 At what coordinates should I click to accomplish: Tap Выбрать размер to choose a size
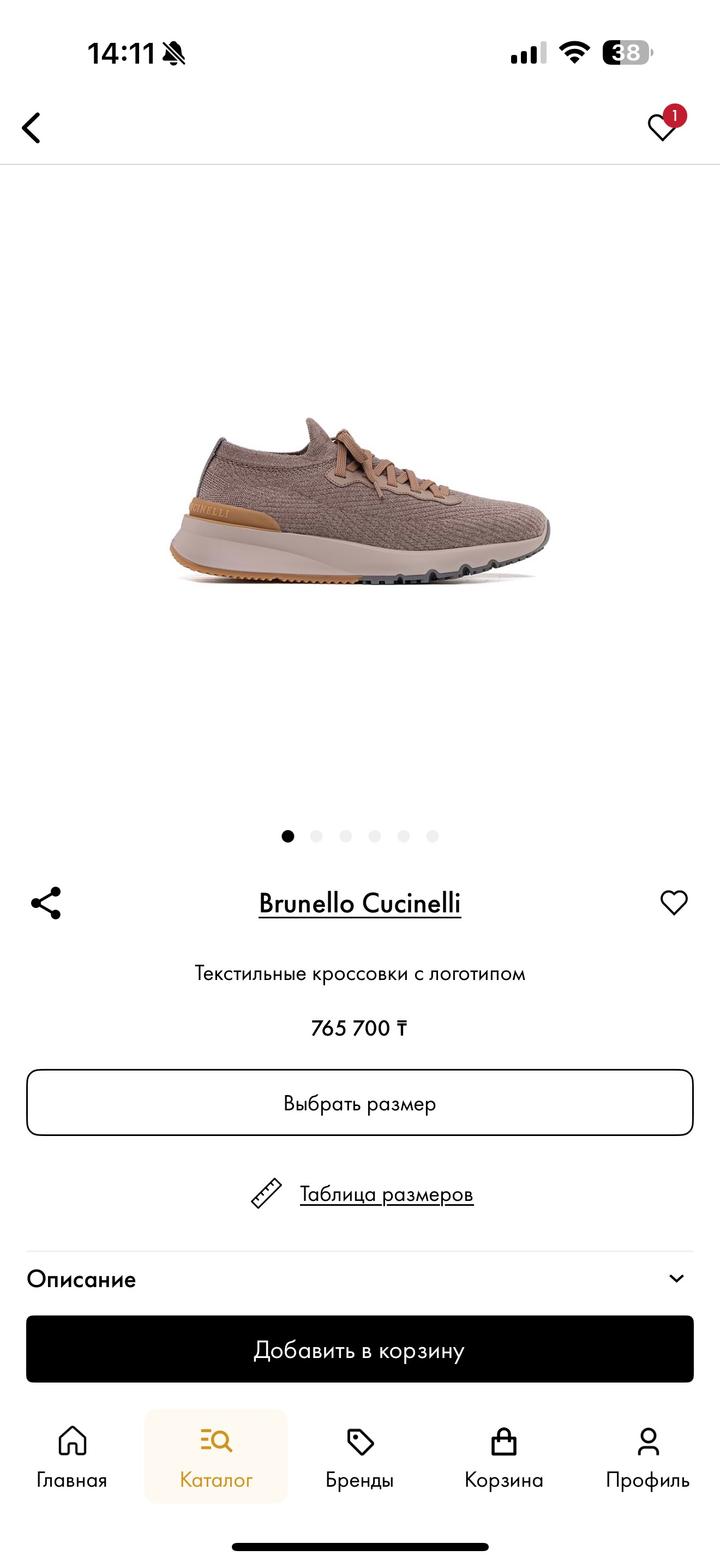click(x=360, y=1103)
